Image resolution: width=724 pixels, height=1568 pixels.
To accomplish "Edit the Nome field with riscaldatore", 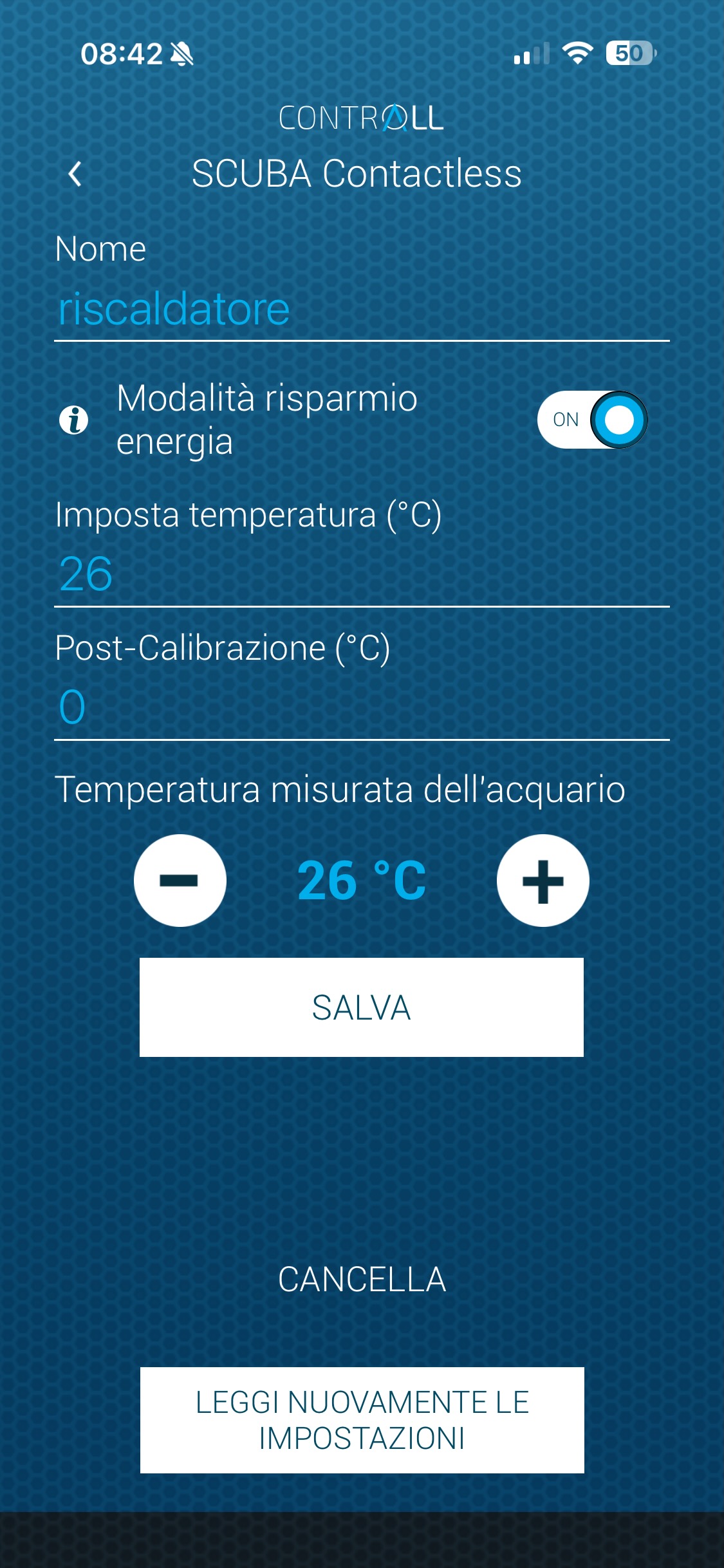I will 360,310.
